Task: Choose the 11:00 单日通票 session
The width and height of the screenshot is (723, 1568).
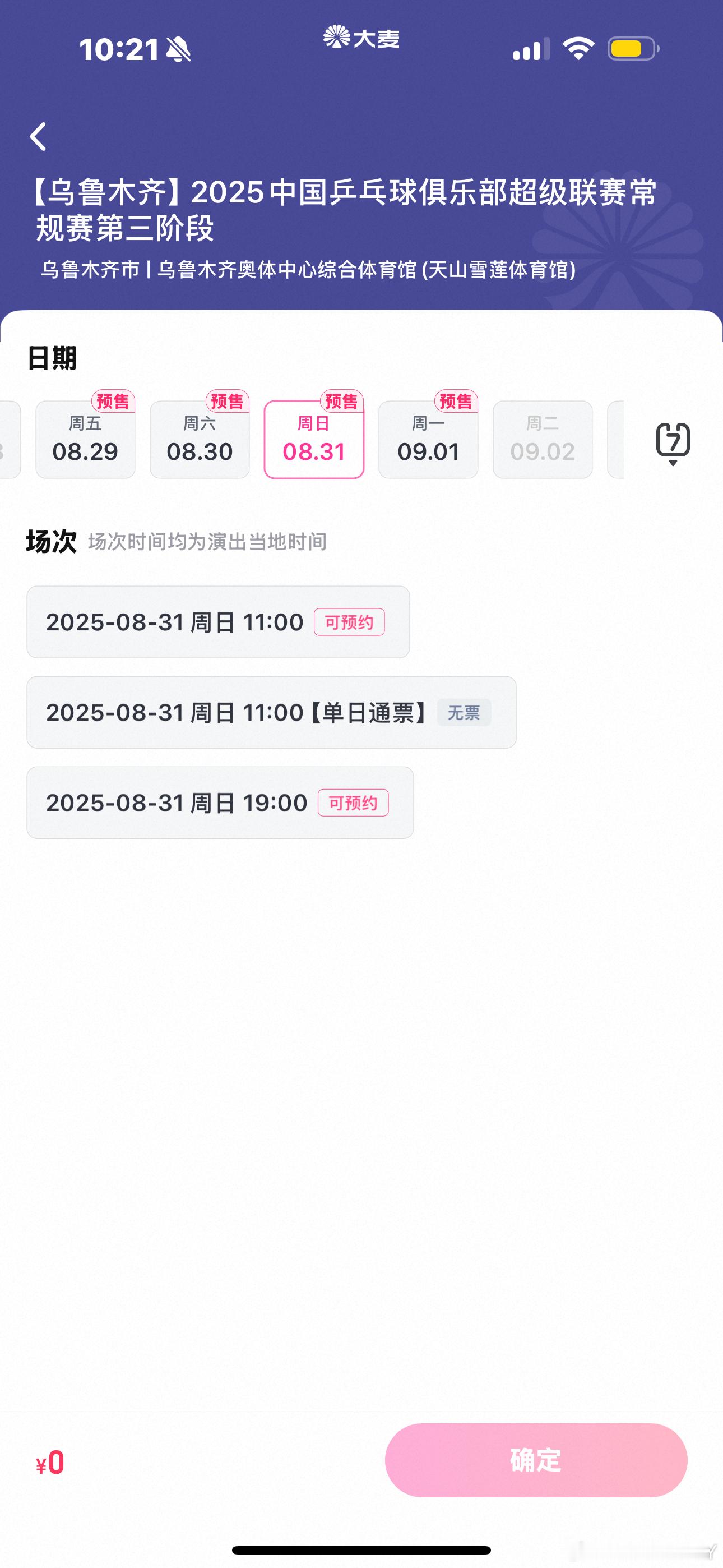Action: pyautogui.click(x=271, y=712)
